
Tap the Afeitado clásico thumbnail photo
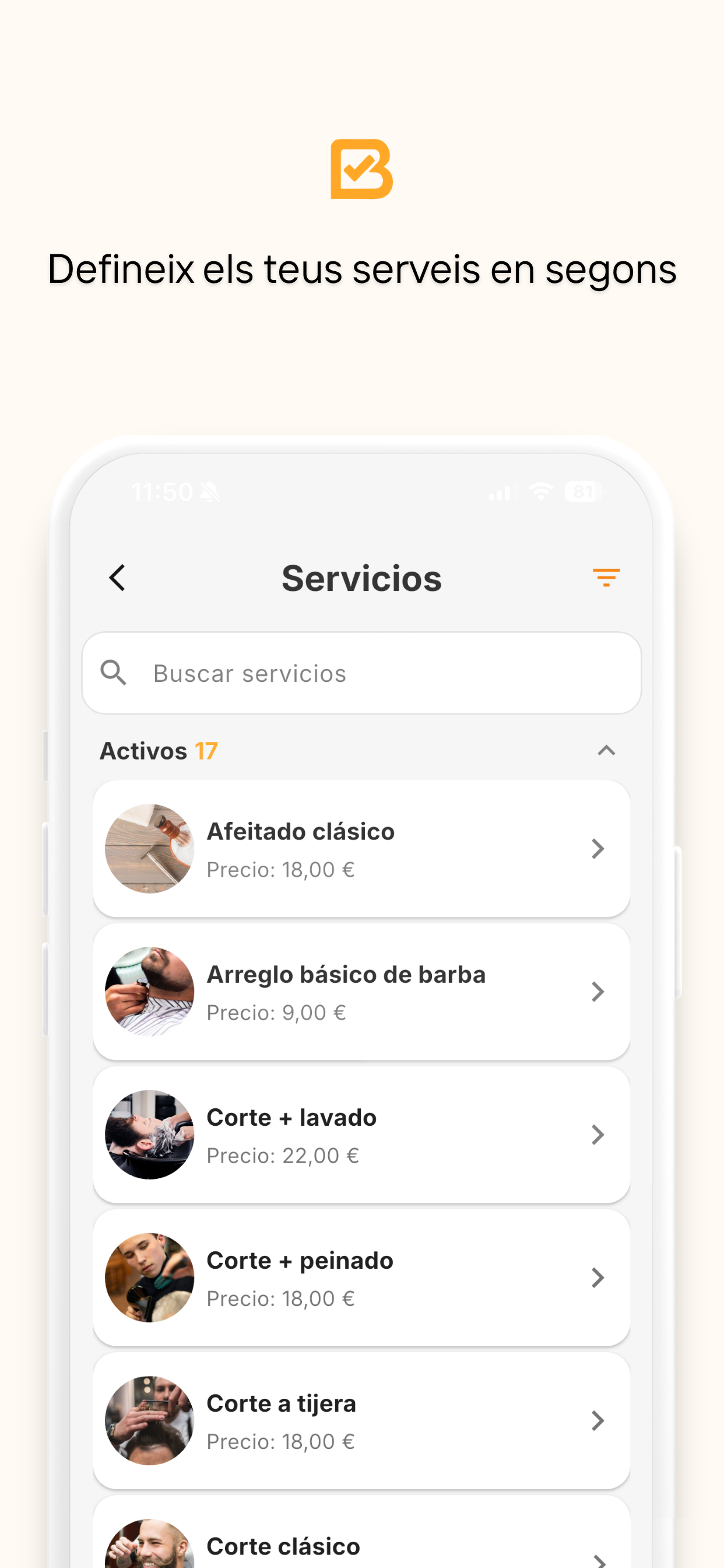[x=149, y=848]
